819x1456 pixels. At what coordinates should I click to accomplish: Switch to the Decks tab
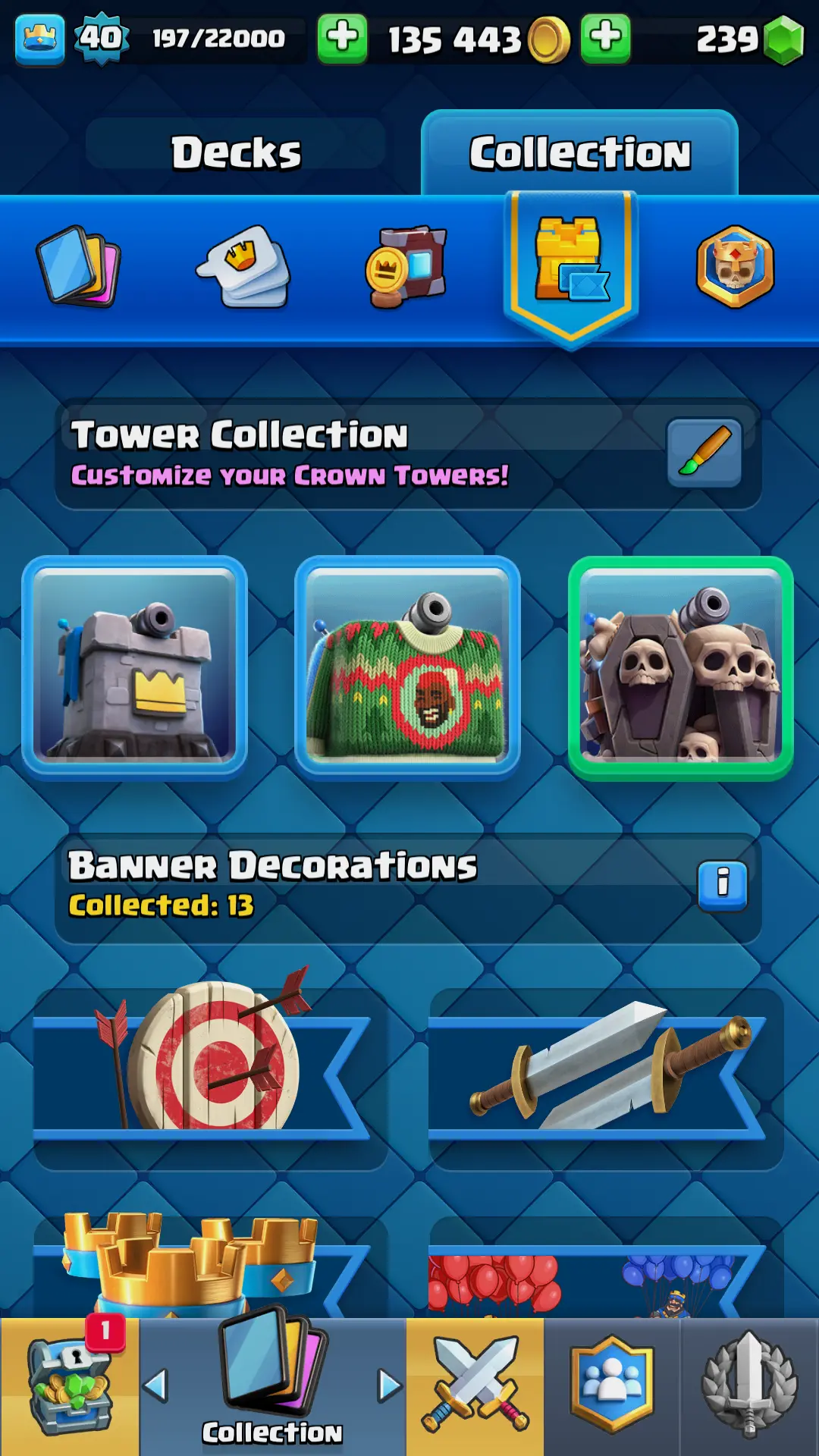coord(236,152)
